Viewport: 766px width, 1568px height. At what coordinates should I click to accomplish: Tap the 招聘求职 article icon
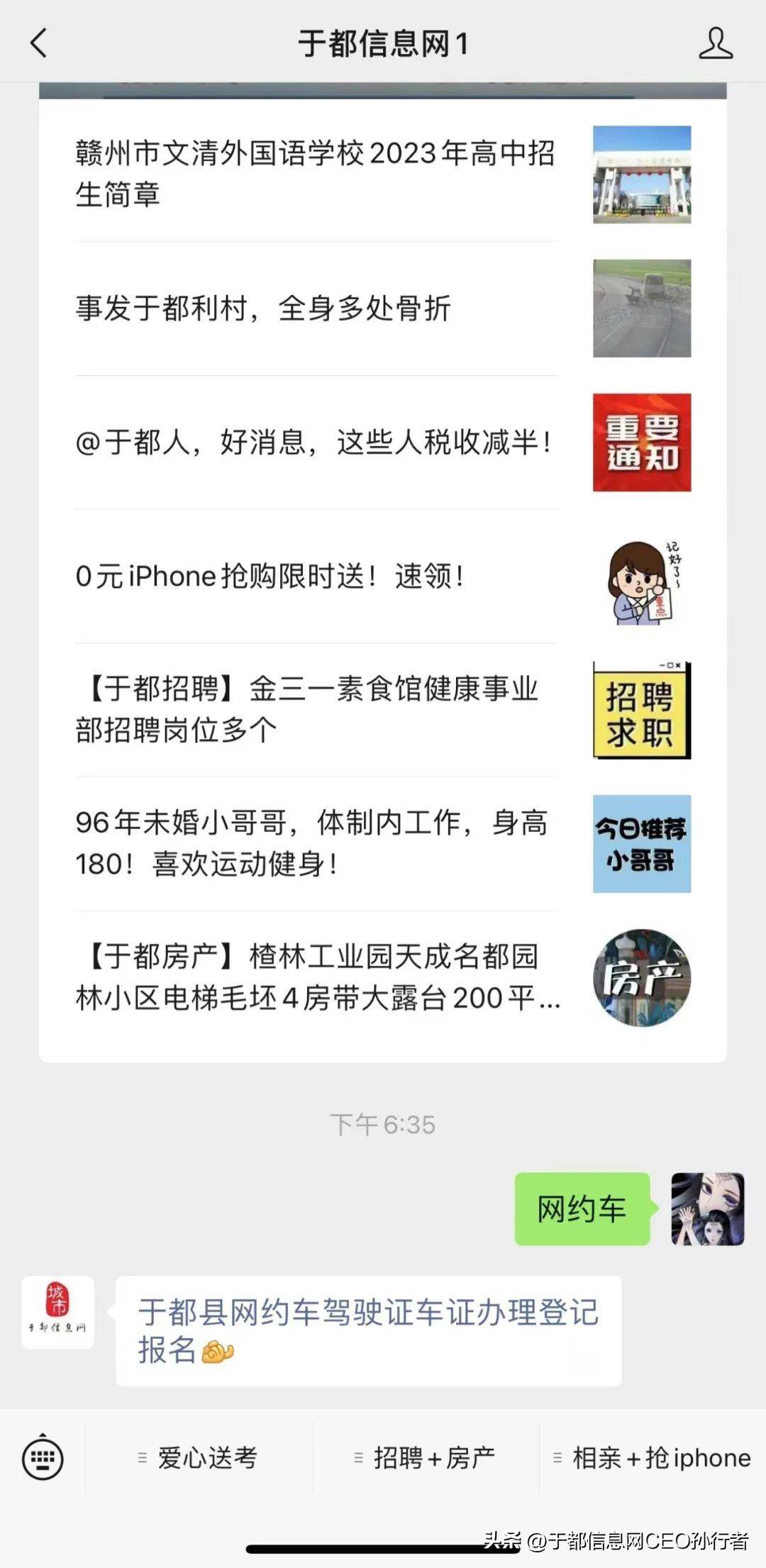click(x=640, y=708)
